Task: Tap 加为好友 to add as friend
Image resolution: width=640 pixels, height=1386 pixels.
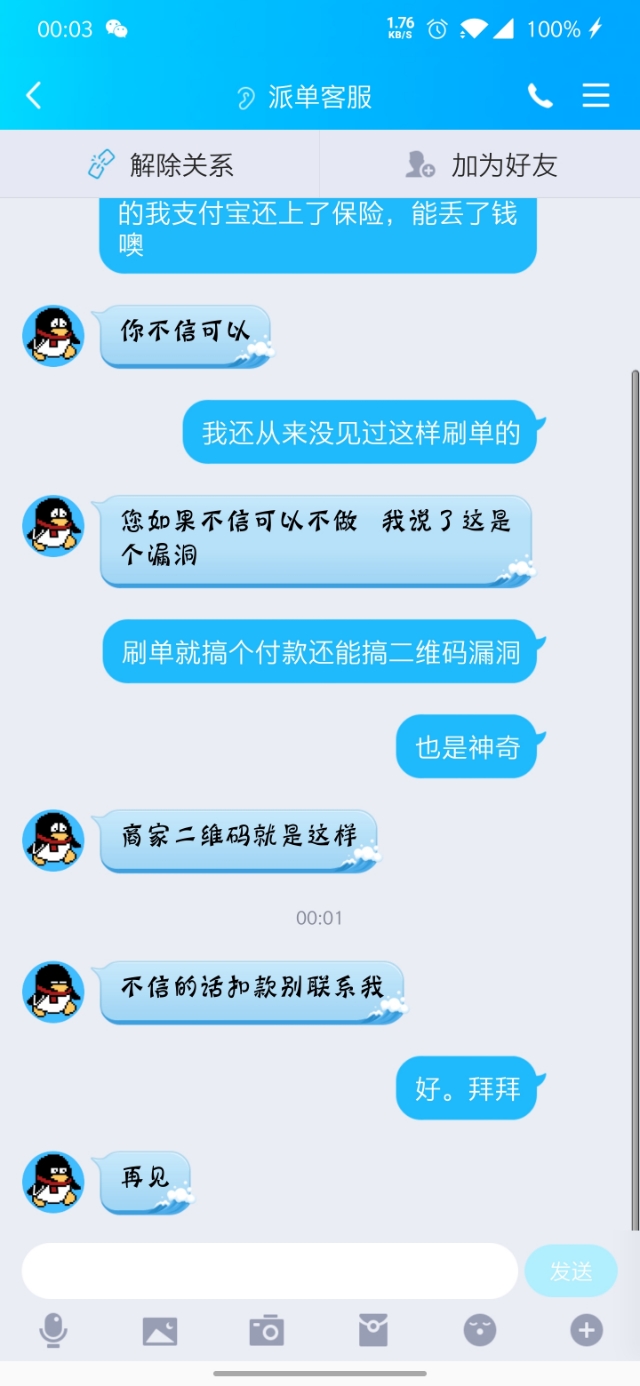Action: [480, 165]
